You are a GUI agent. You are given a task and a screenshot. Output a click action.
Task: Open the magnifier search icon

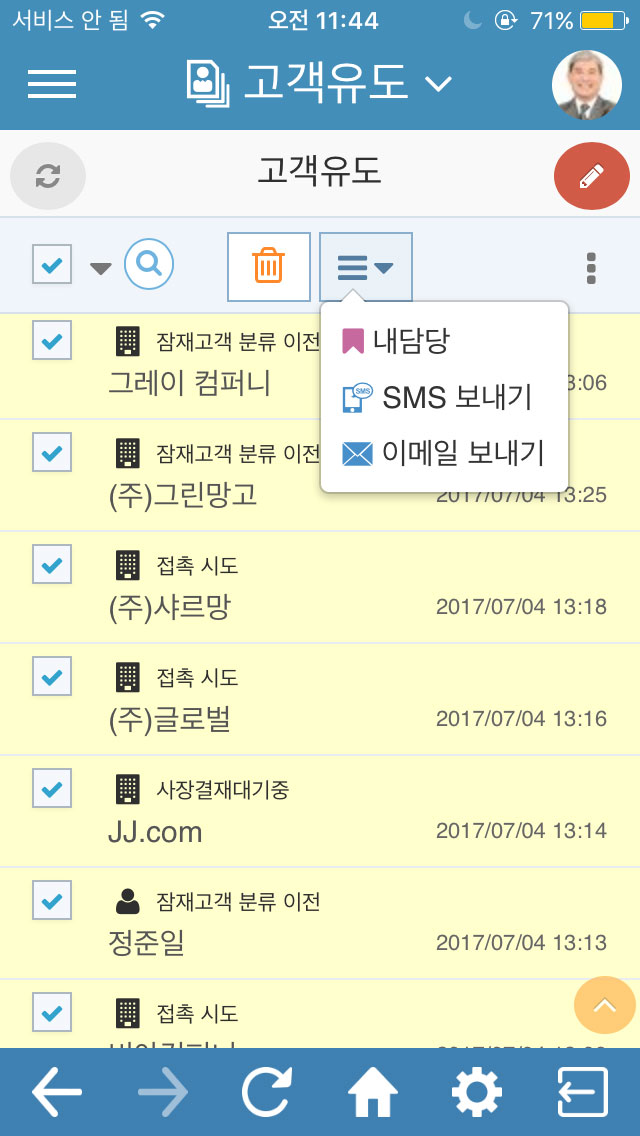click(x=149, y=264)
